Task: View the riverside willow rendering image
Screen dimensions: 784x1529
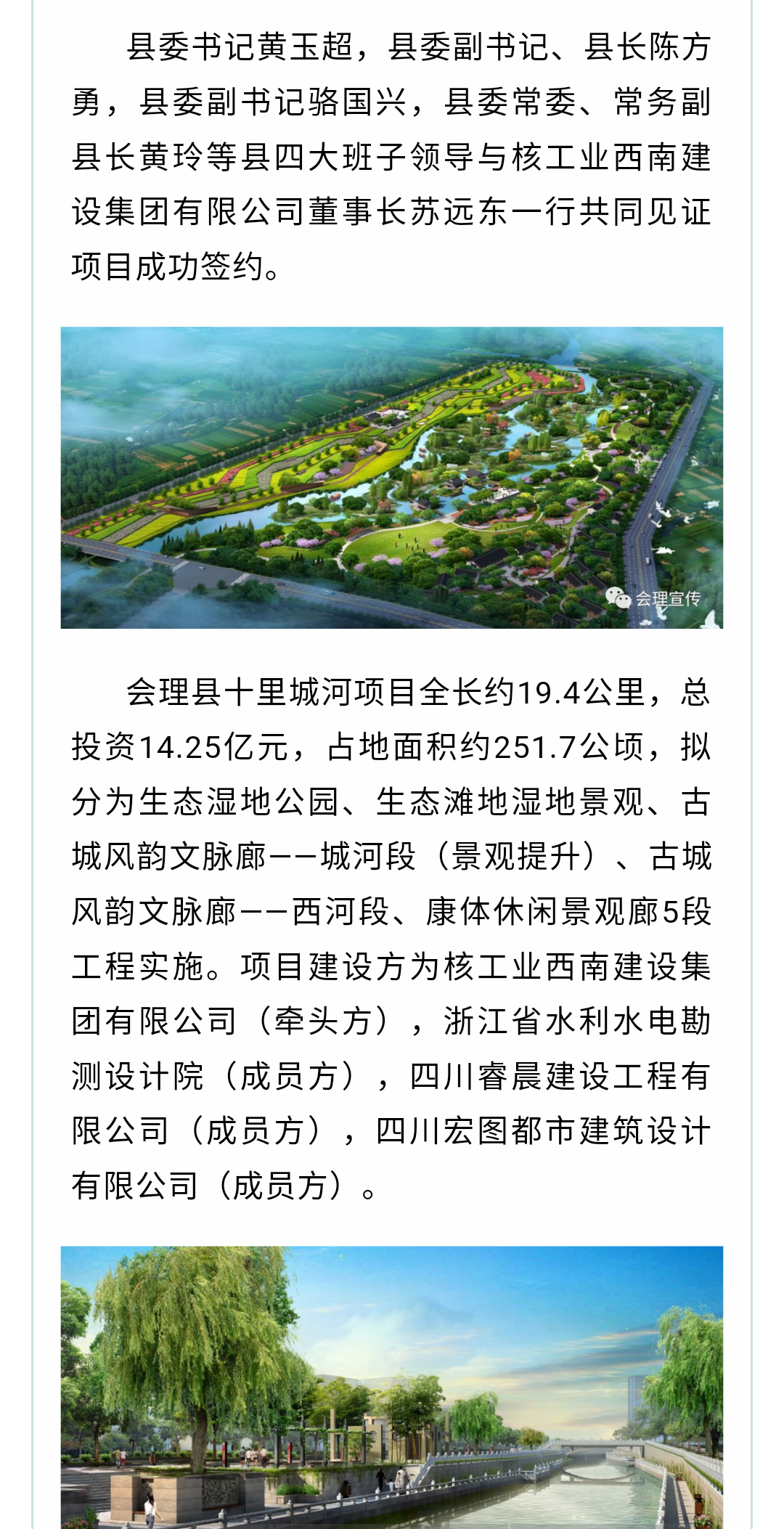Action: click(x=391, y=1387)
